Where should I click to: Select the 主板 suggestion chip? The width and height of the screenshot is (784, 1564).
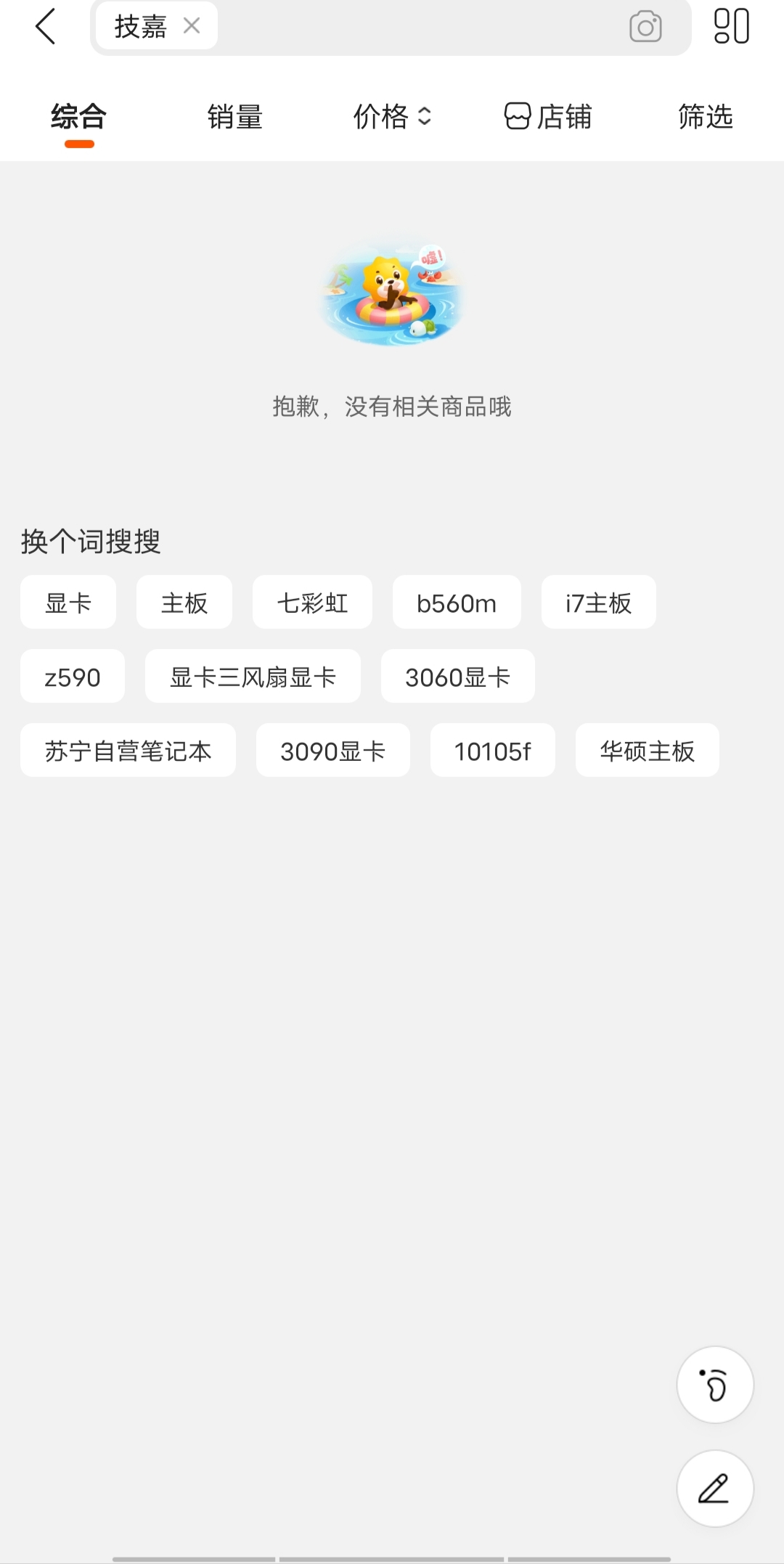pos(184,603)
